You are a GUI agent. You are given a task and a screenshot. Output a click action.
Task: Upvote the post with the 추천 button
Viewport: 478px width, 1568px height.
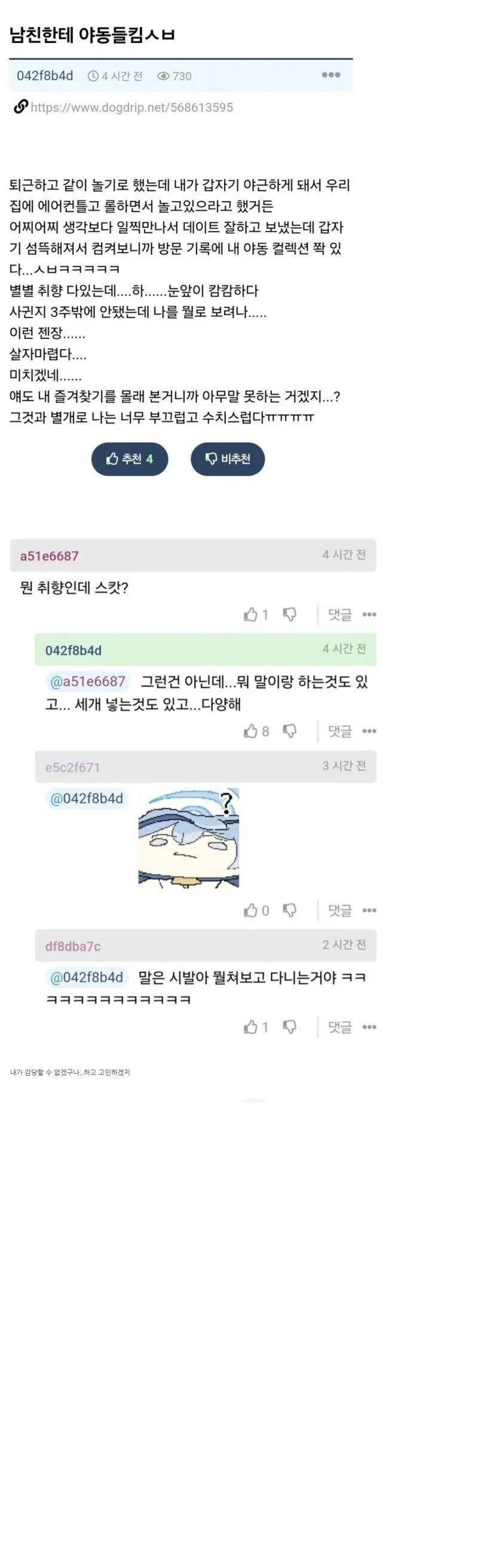[129, 459]
